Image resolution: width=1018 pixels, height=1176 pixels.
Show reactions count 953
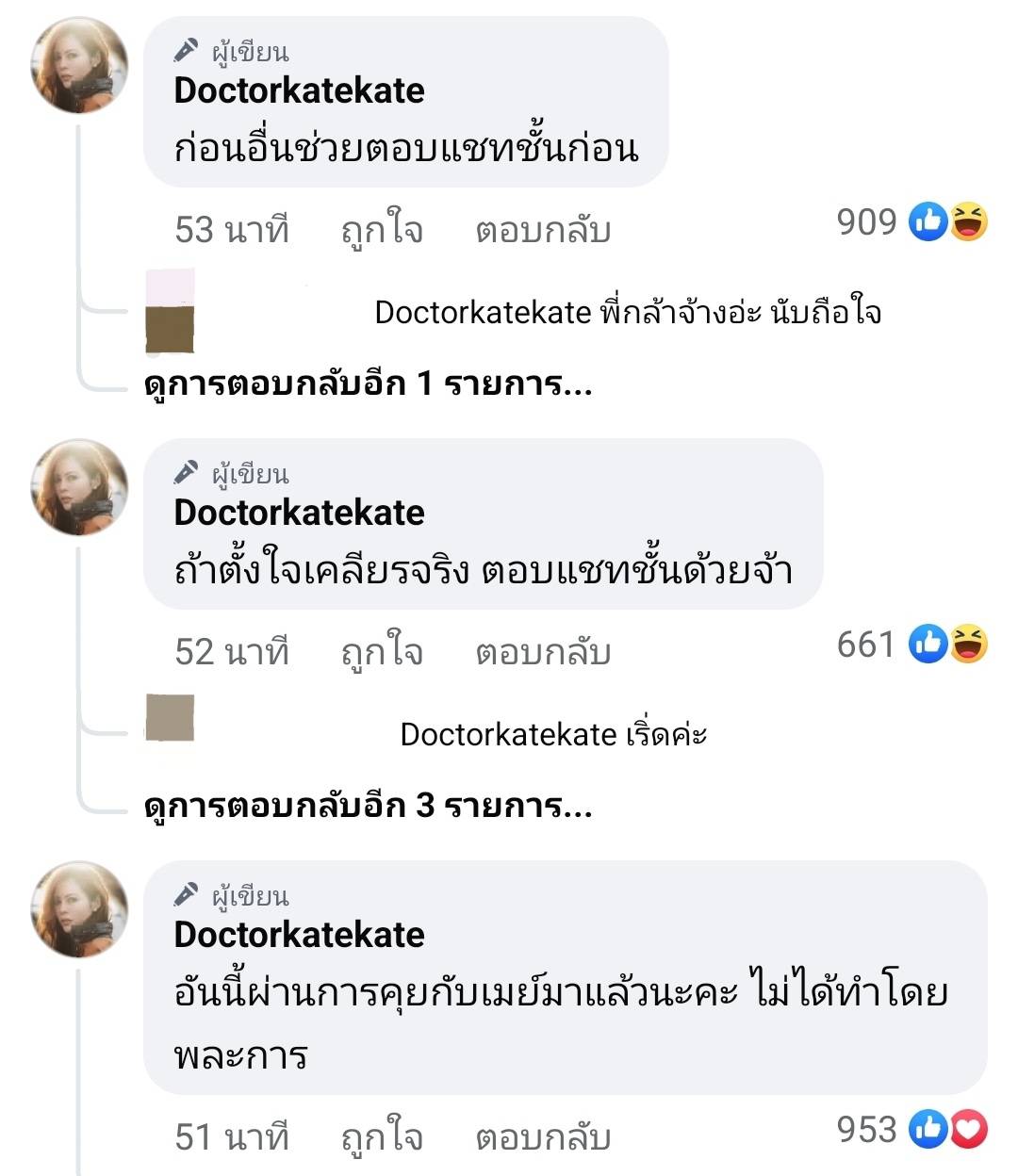[x=911, y=1130]
